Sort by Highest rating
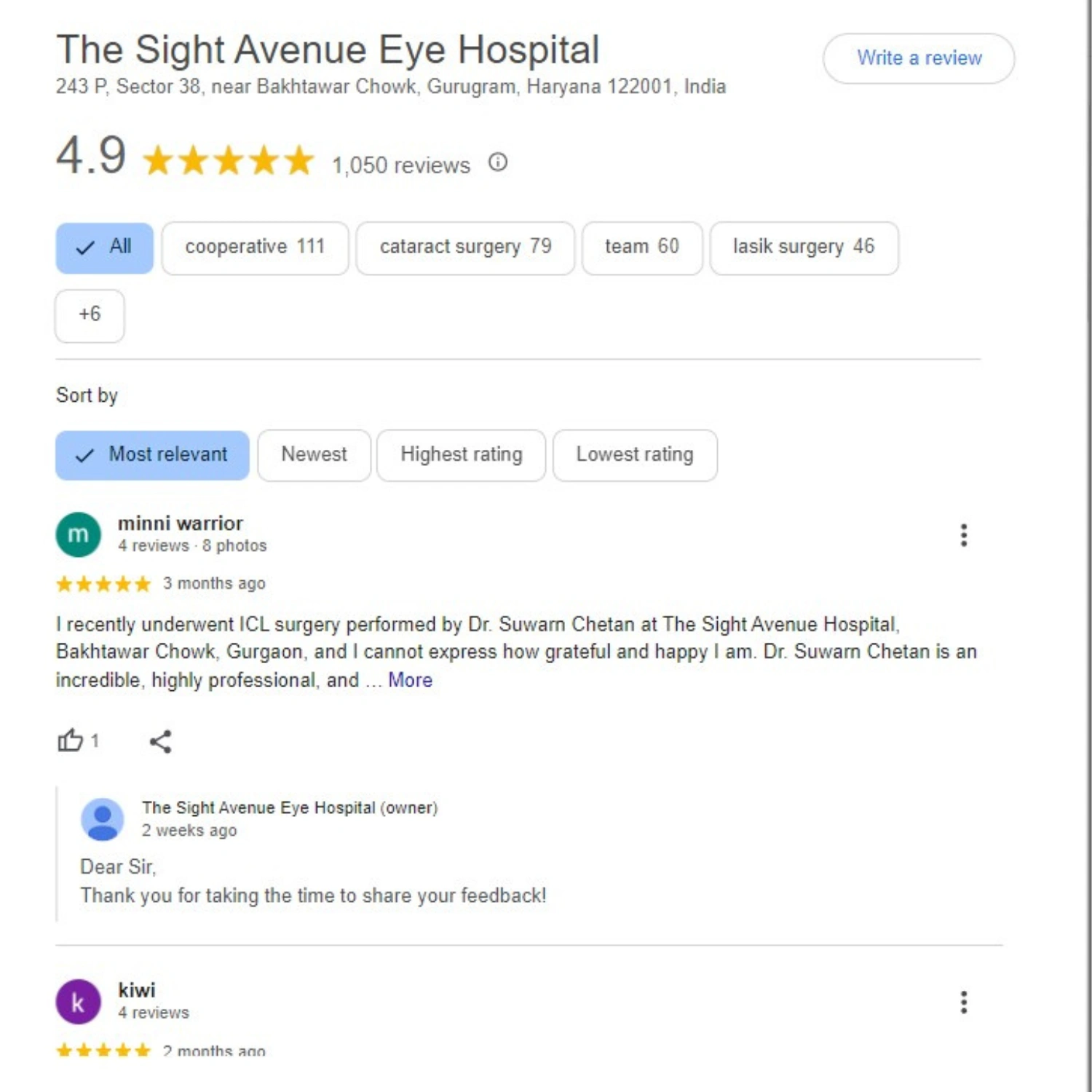Viewport: 1092px width, 1092px height. click(461, 455)
